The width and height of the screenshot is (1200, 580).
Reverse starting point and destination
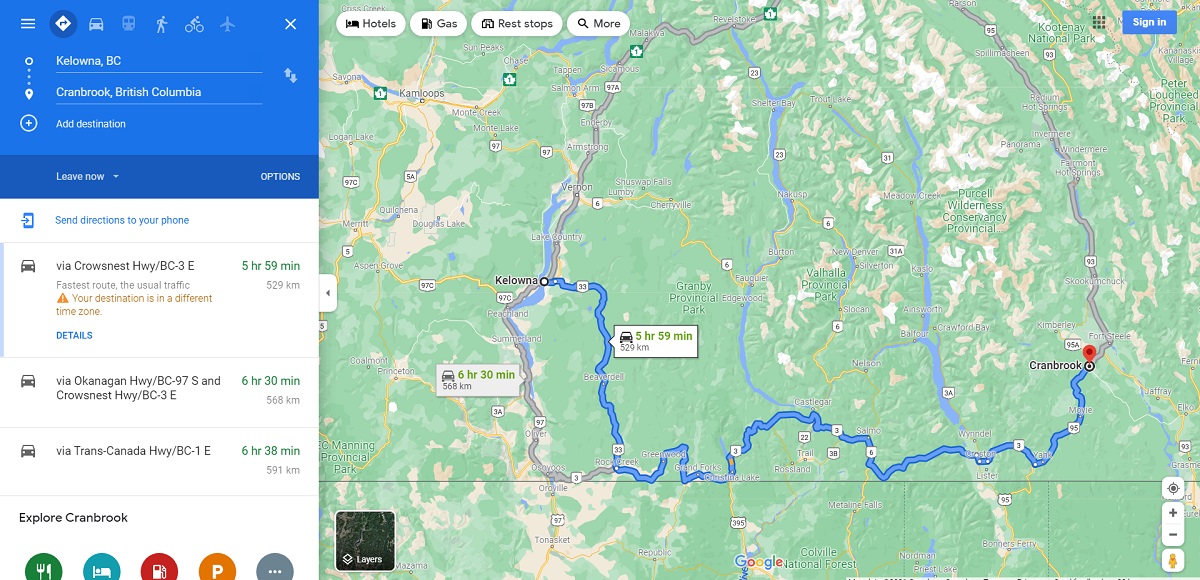pos(290,76)
